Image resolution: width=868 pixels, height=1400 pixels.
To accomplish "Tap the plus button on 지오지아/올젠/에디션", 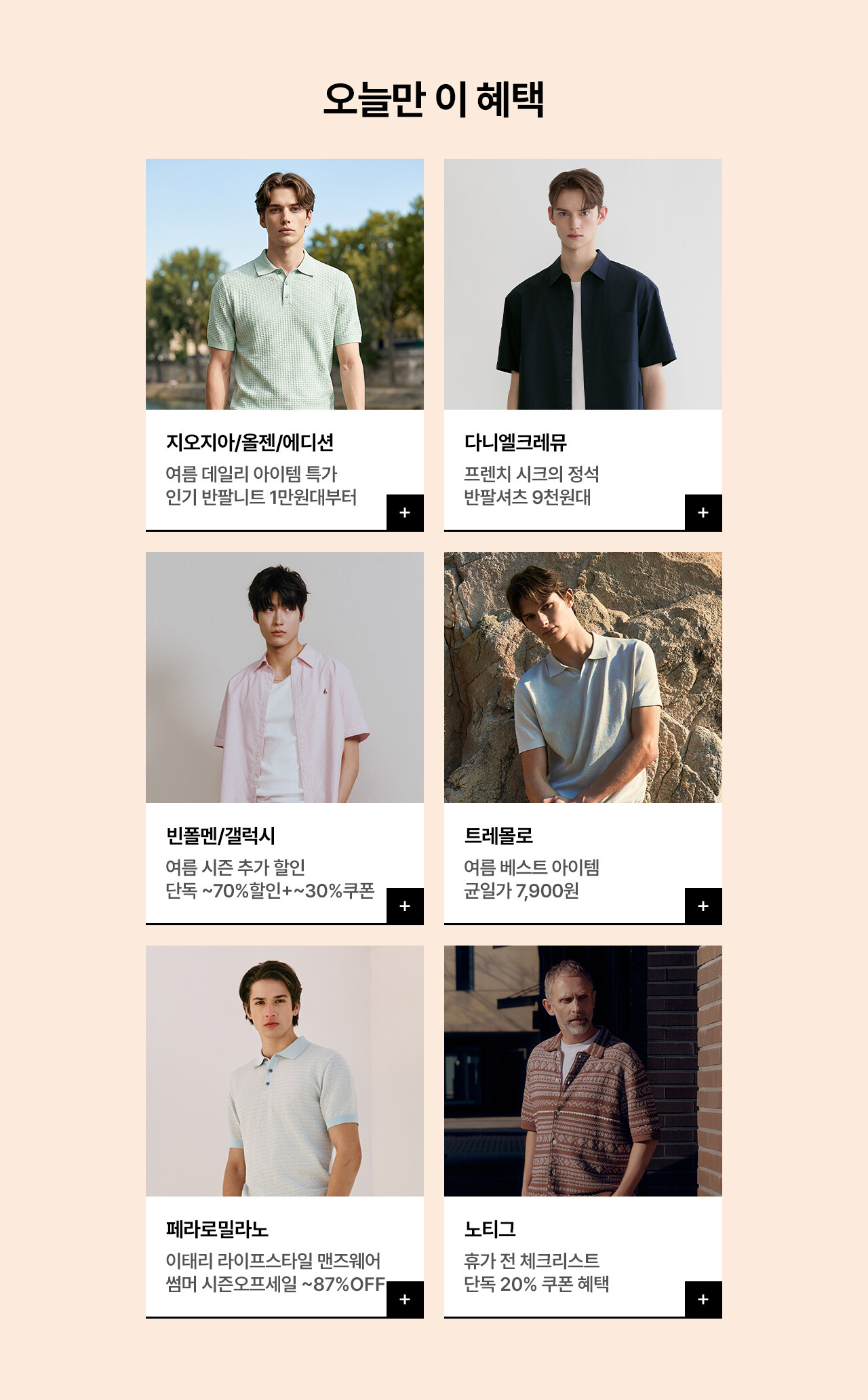I will point(405,513).
